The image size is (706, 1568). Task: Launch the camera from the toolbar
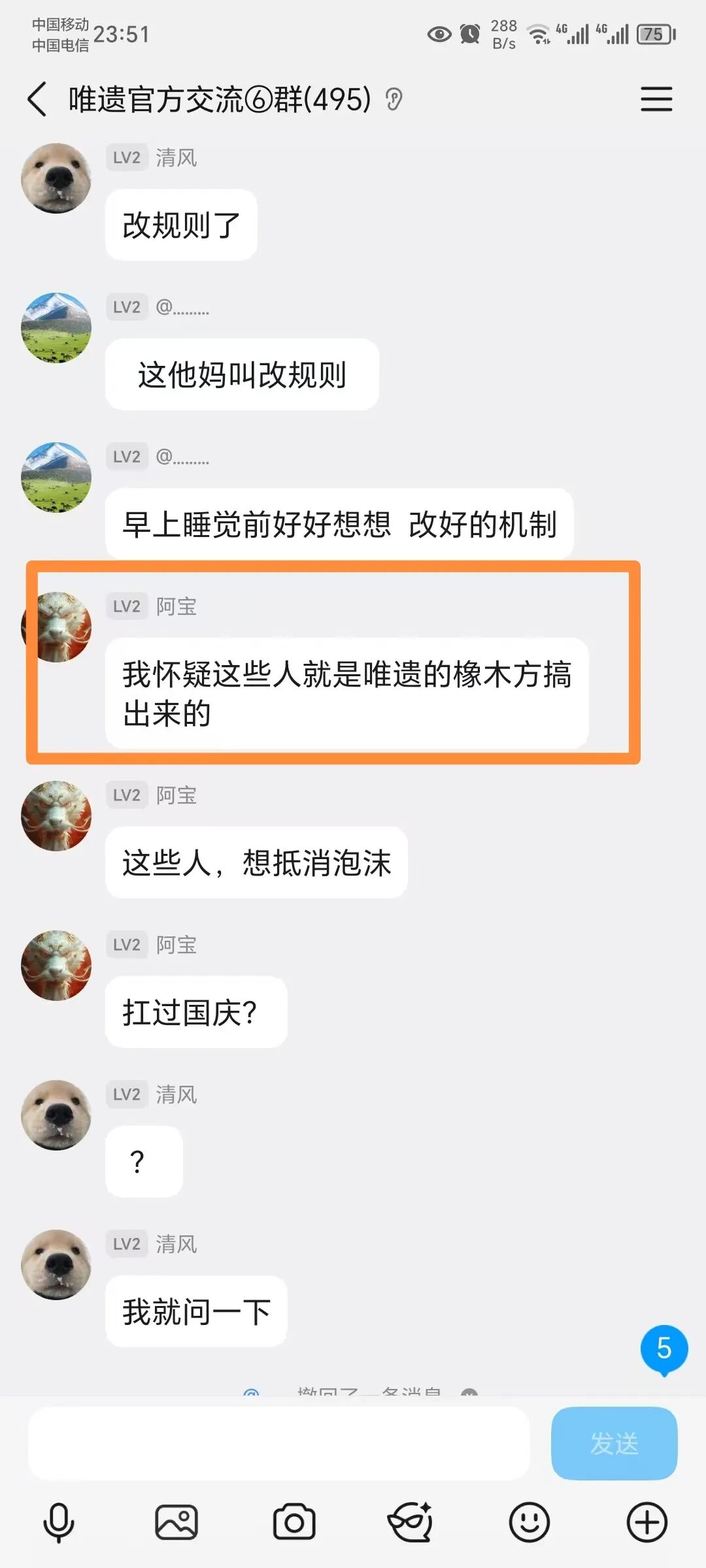click(x=294, y=1522)
